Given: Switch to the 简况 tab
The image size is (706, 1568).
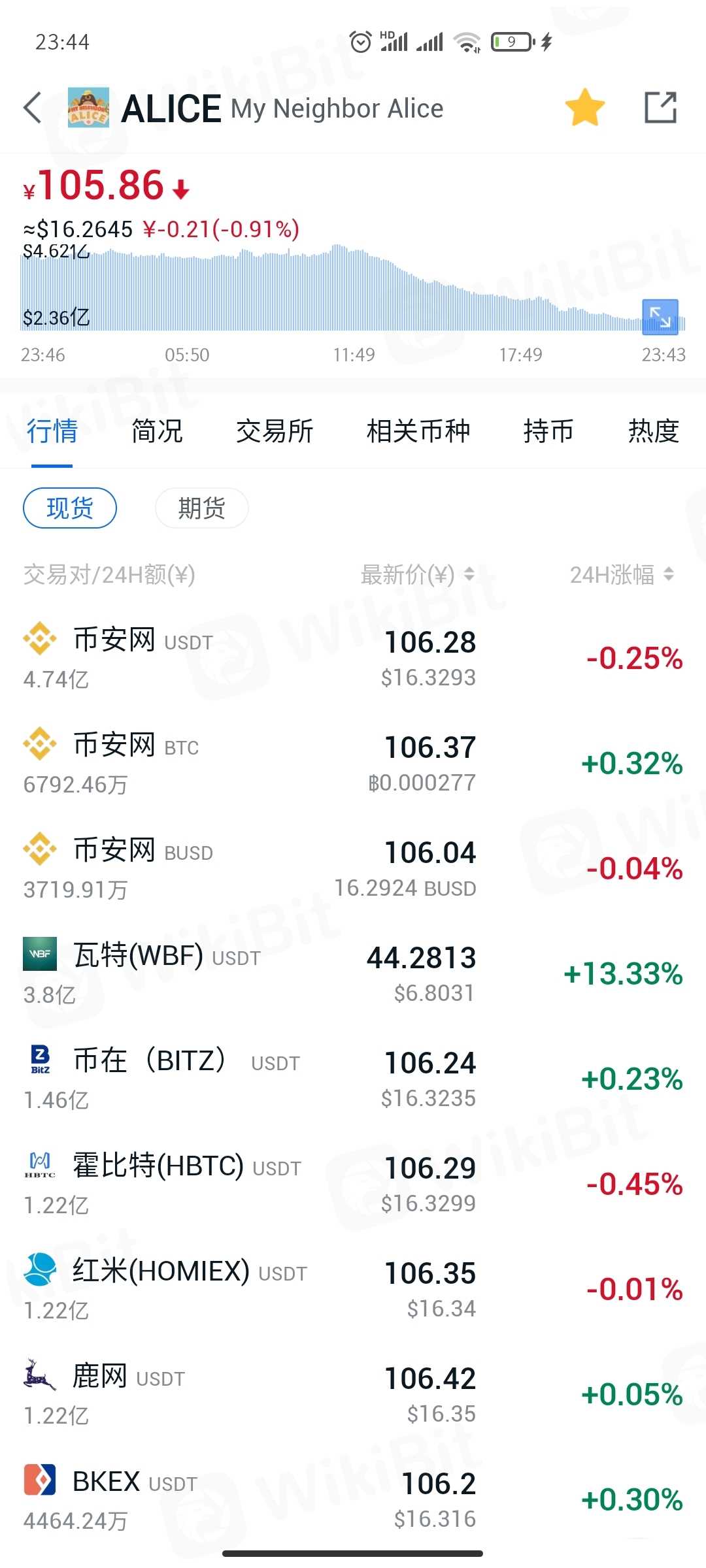Looking at the screenshot, I should pyautogui.click(x=157, y=431).
